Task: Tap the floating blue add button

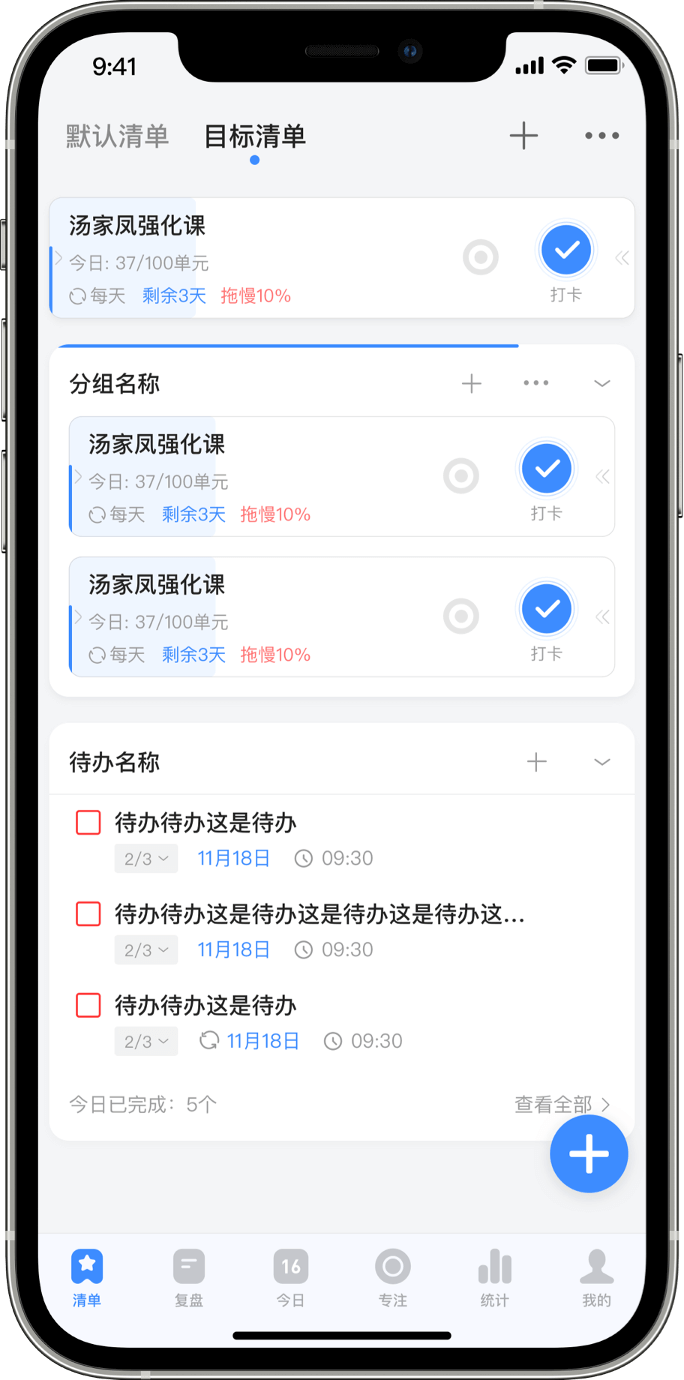Action: (x=588, y=1154)
